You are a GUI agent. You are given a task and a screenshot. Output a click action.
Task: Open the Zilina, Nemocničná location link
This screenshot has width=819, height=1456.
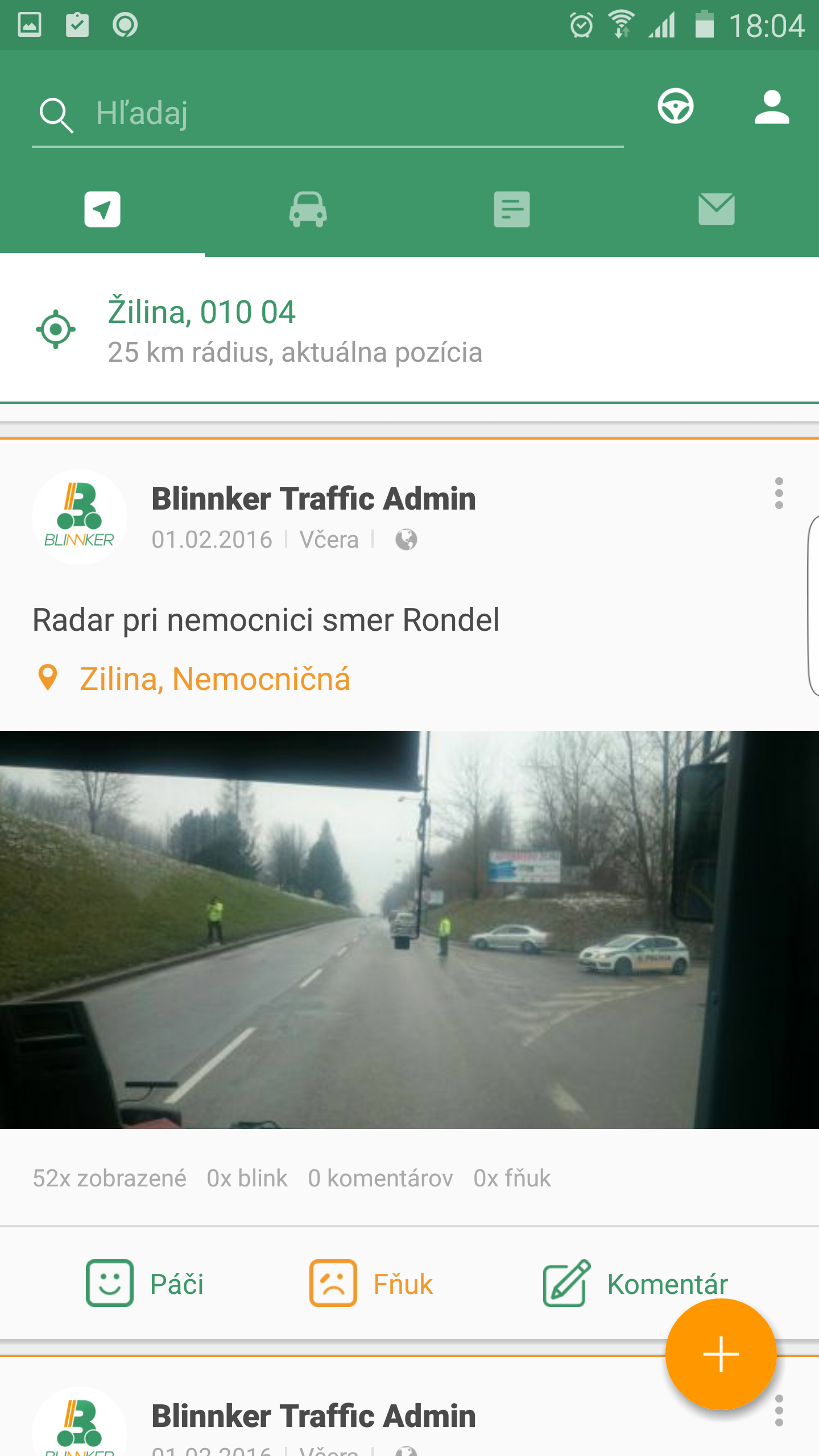[x=214, y=679]
